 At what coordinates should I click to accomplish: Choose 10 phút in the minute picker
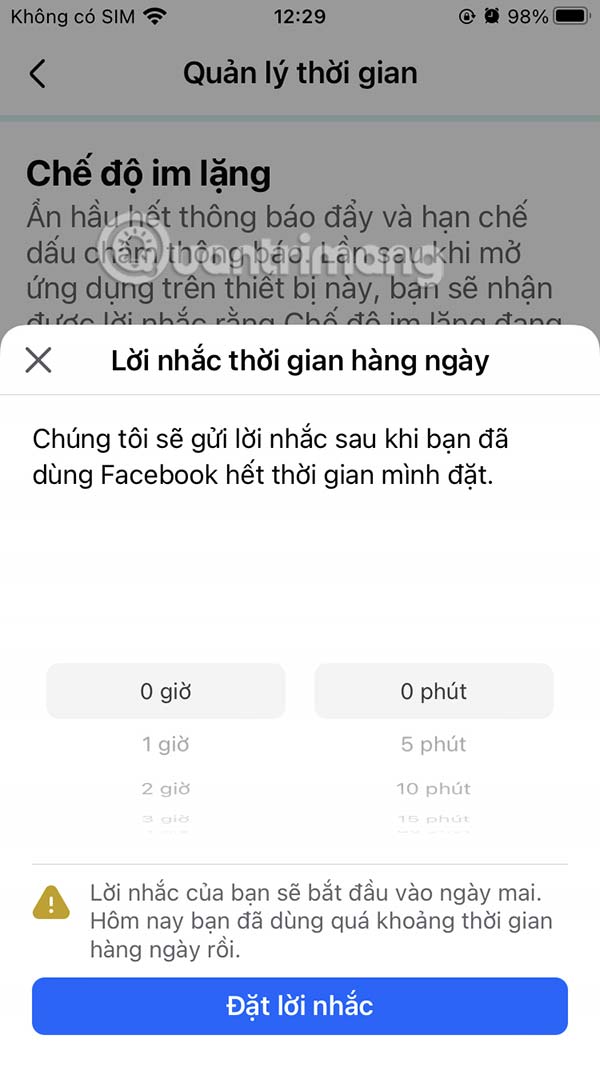(x=433, y=788)
